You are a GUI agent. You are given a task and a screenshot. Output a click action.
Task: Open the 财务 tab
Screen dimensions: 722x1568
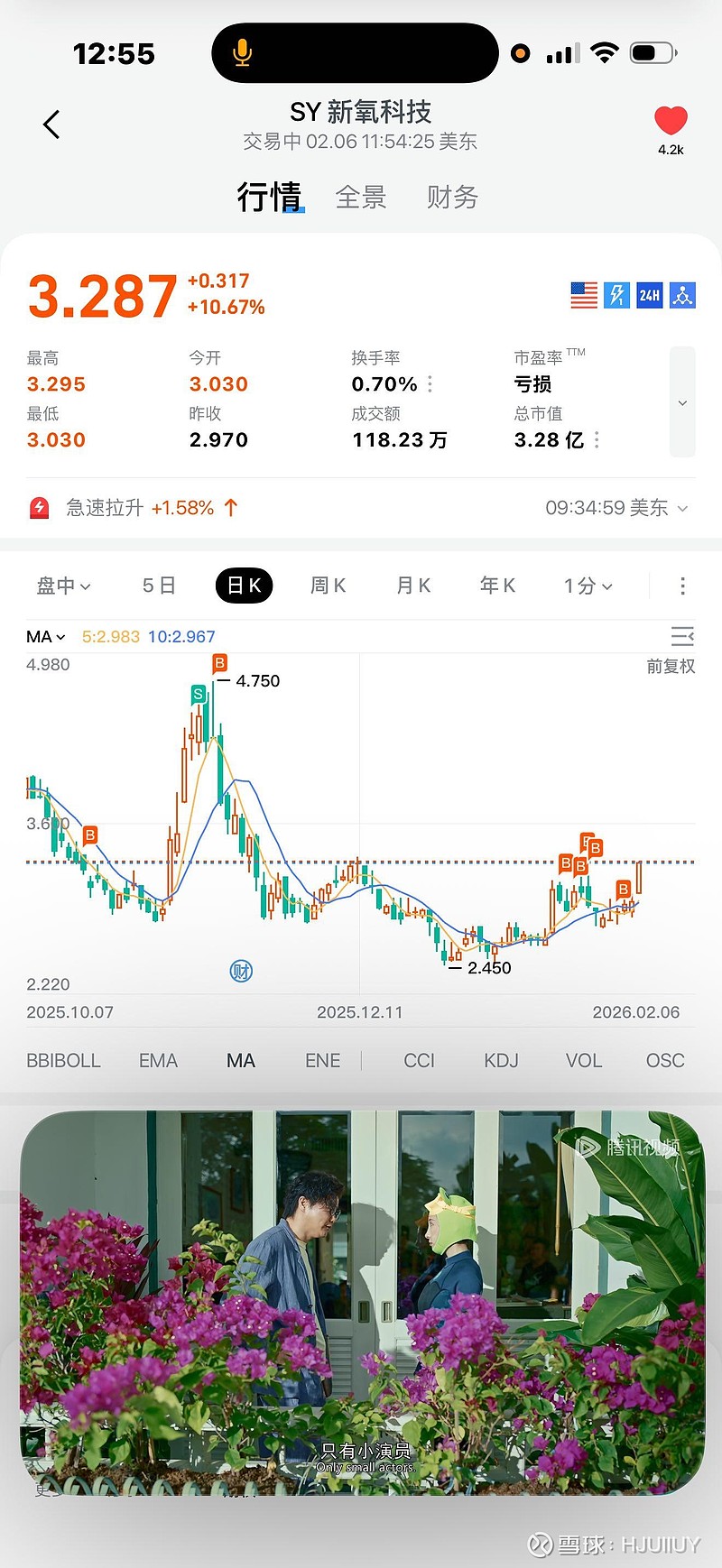pos(452,198)
